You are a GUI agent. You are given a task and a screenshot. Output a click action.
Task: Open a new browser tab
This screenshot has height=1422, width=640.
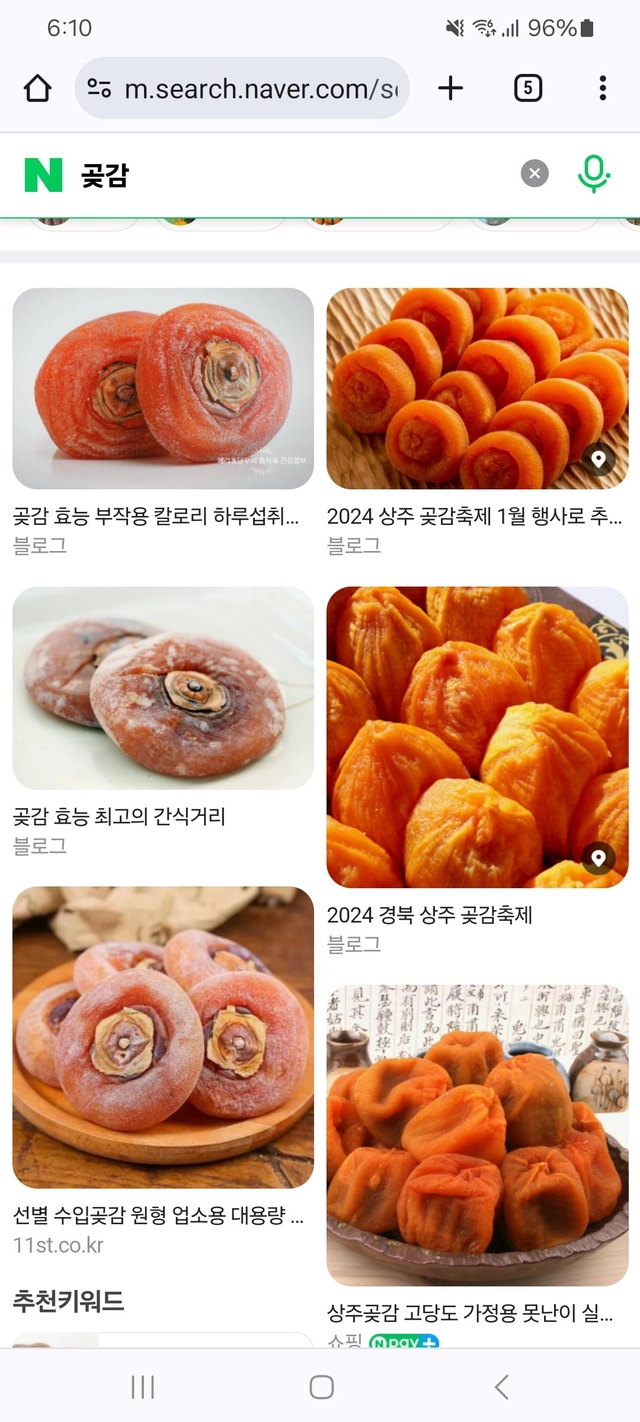point(451,89)
